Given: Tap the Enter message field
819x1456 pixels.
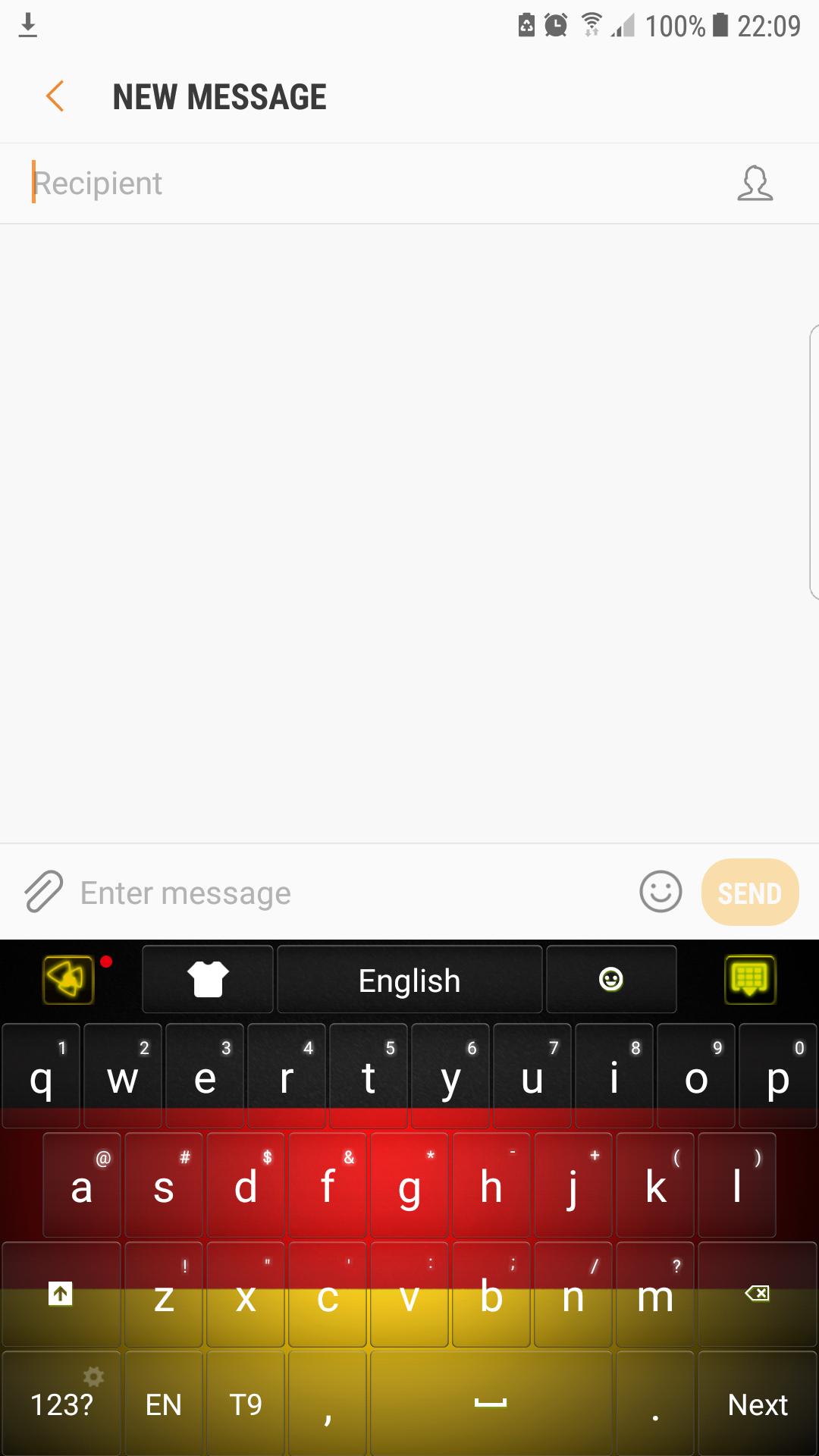Looking at the screenshot, I should tap(303, 893).
